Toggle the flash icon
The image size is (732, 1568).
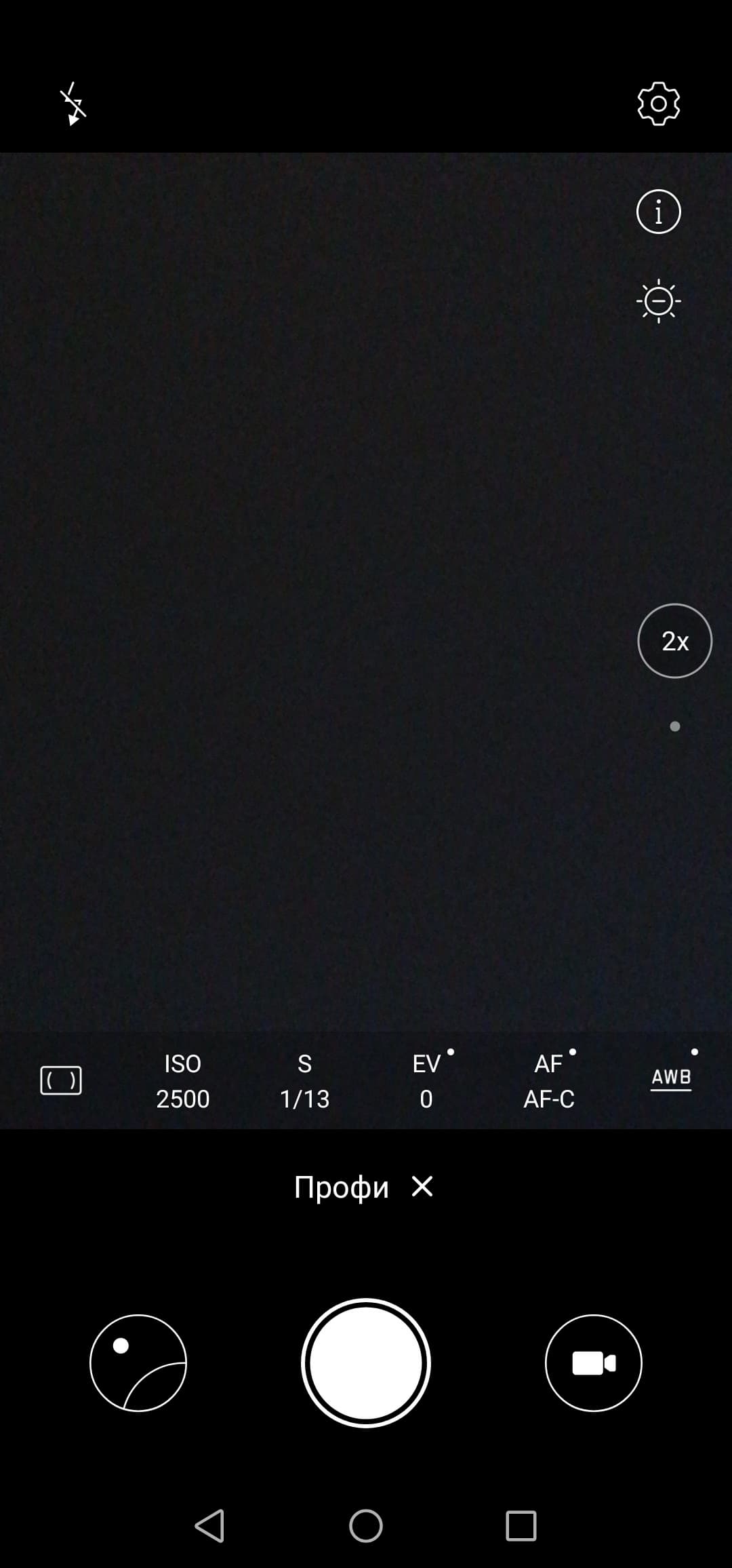[x=73, y=104]
